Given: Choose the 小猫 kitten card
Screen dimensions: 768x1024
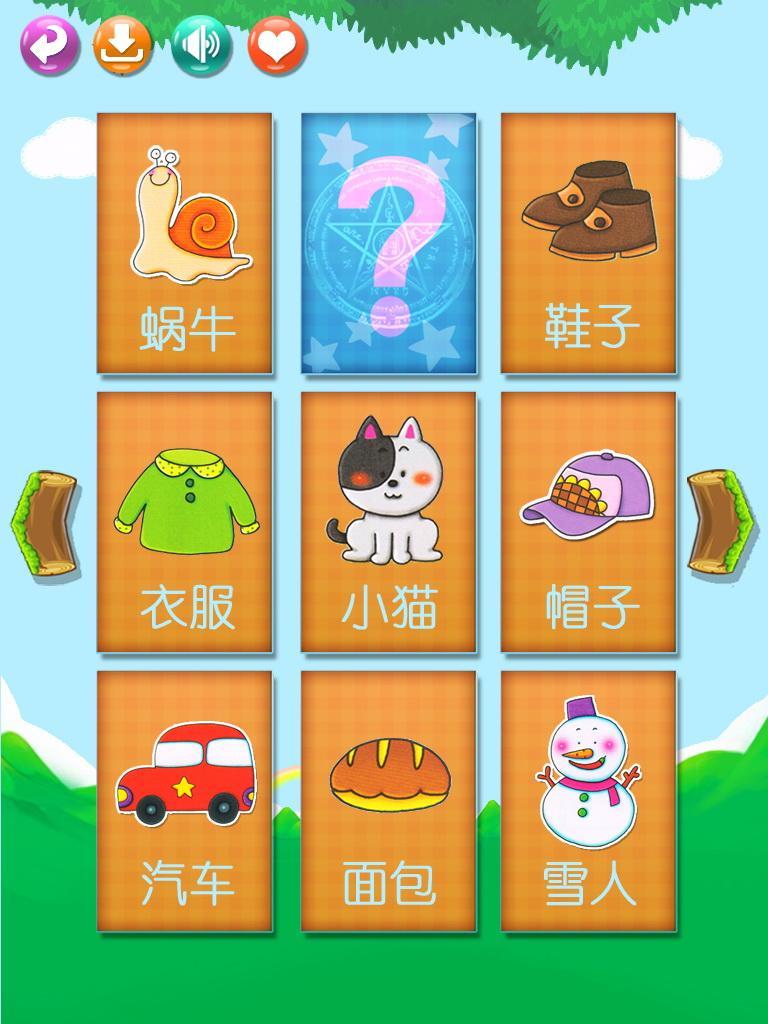Looking at the screenshot, I should tap(388, 521).
